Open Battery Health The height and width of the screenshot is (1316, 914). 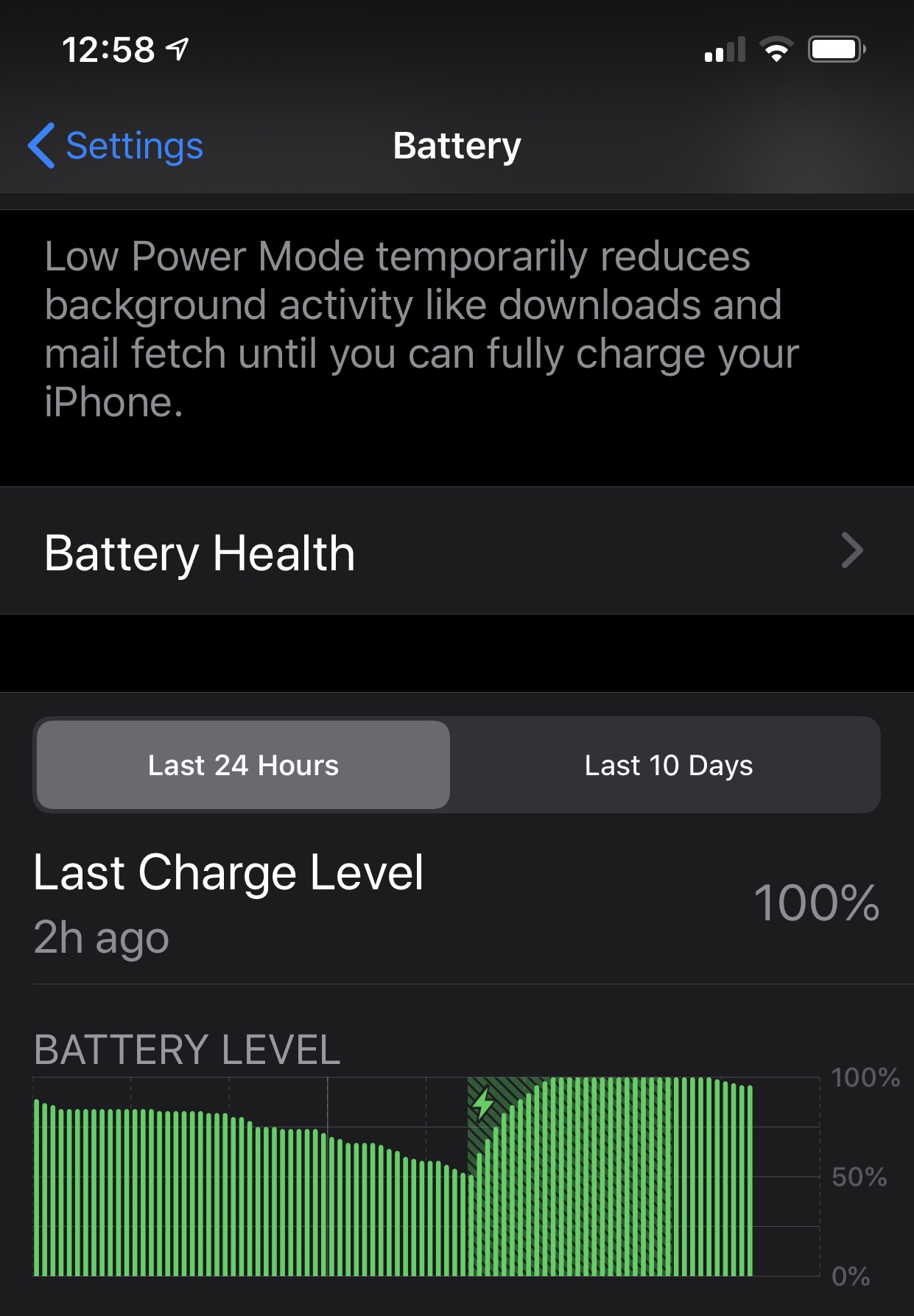[455, 553]
